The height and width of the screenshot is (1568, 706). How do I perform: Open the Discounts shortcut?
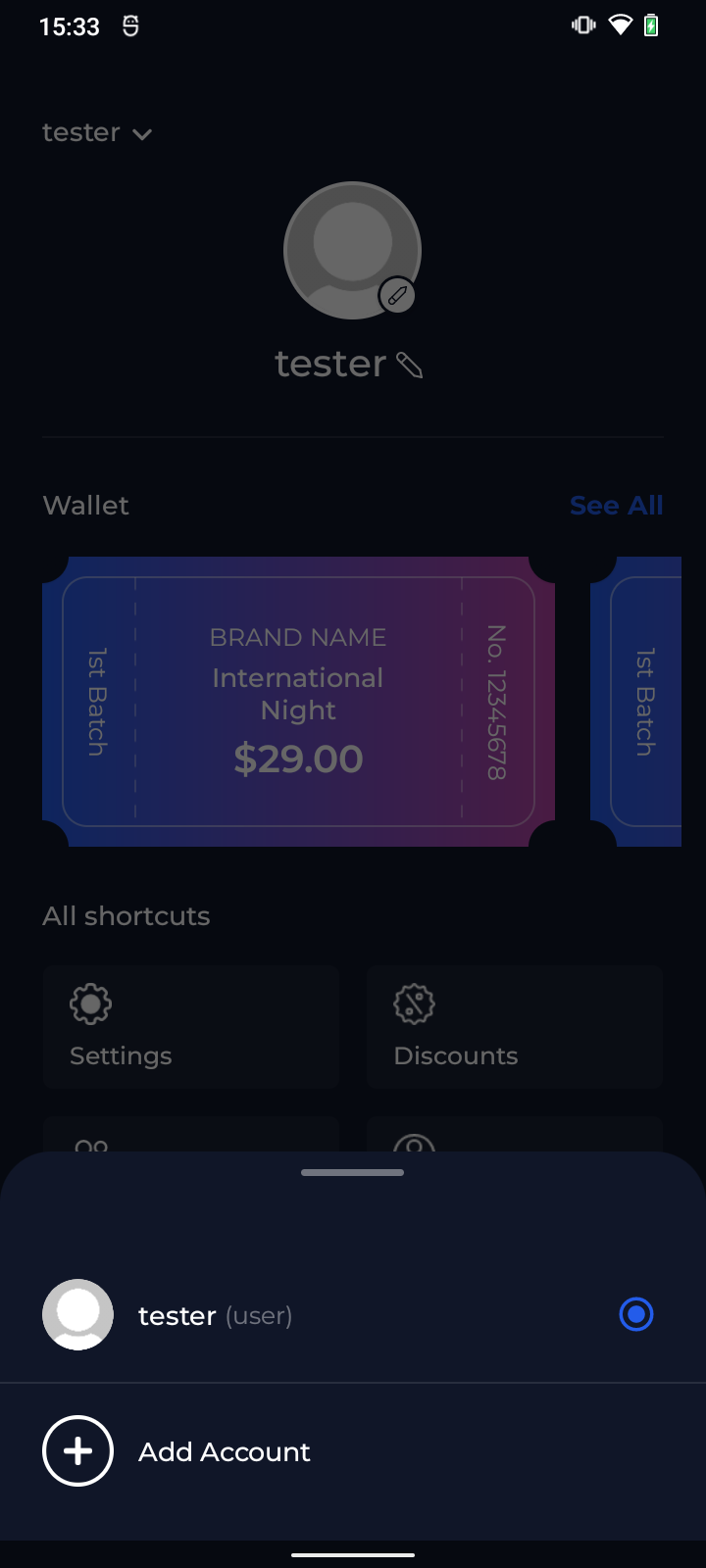click(515, 1027)
